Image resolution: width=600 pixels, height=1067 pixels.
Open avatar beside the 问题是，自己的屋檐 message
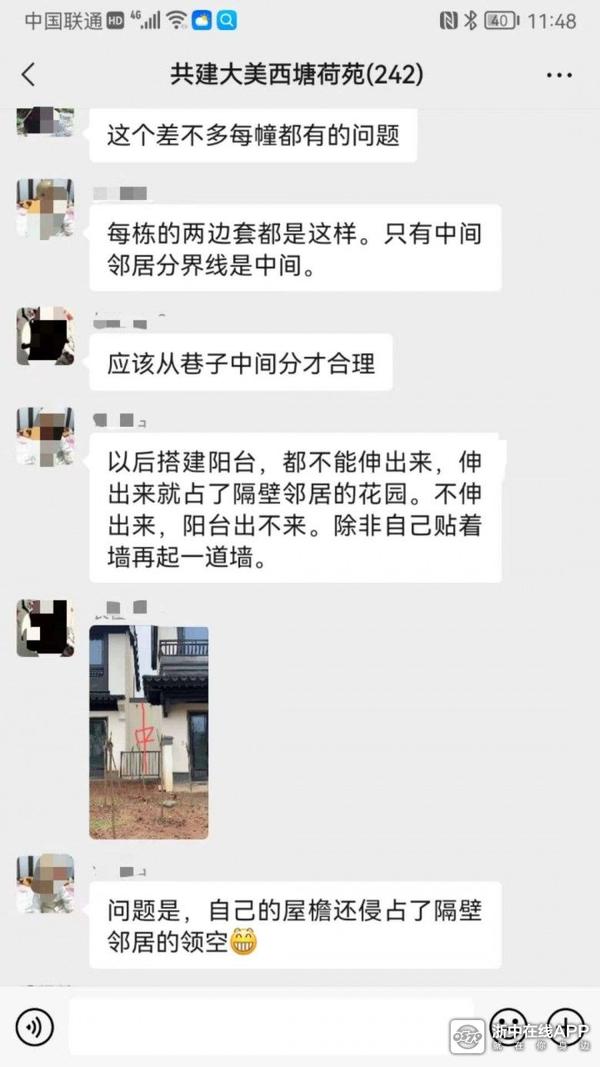click(45, 883)
